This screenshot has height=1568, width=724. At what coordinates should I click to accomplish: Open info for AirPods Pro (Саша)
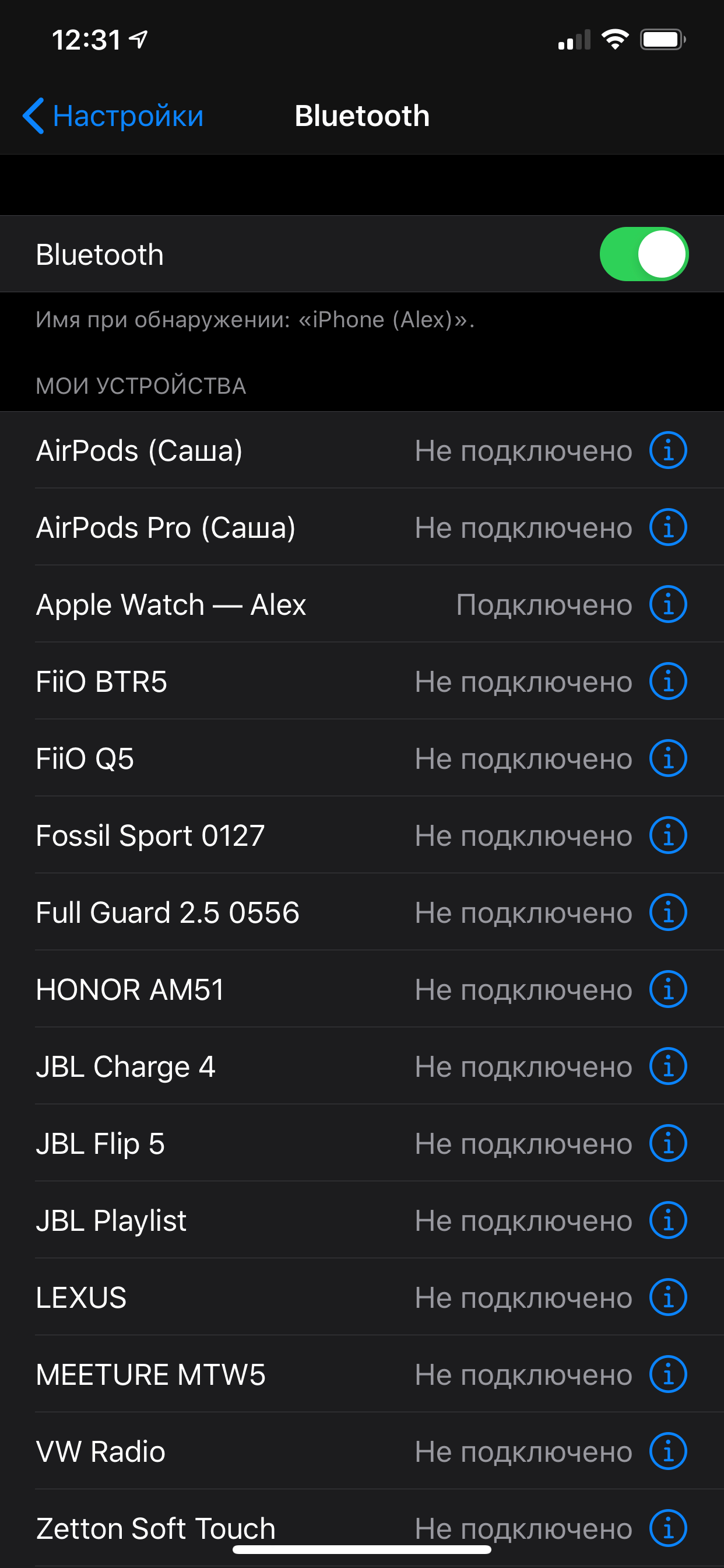tap(667, 527)
